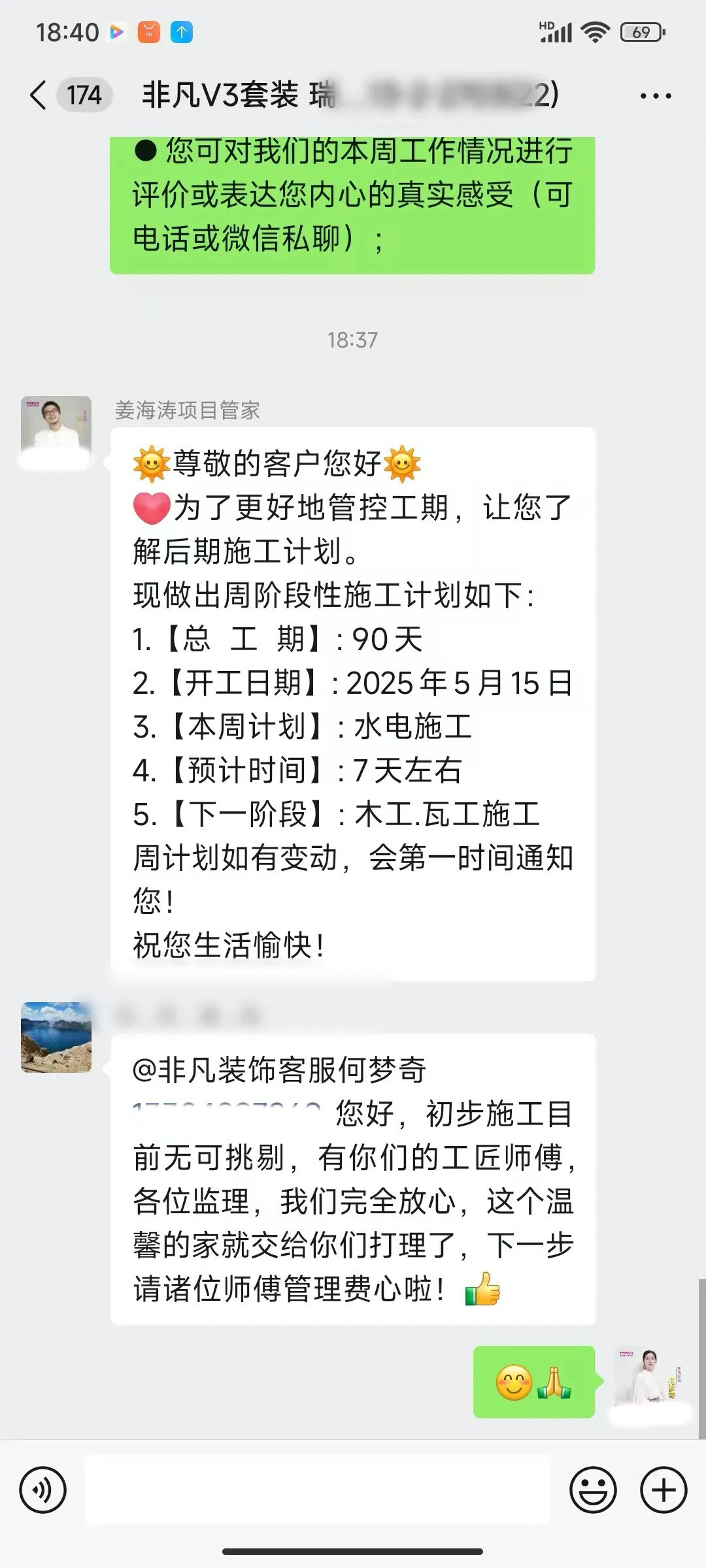
Task: Open the plus attachment menu
Action: point(664,1490)
